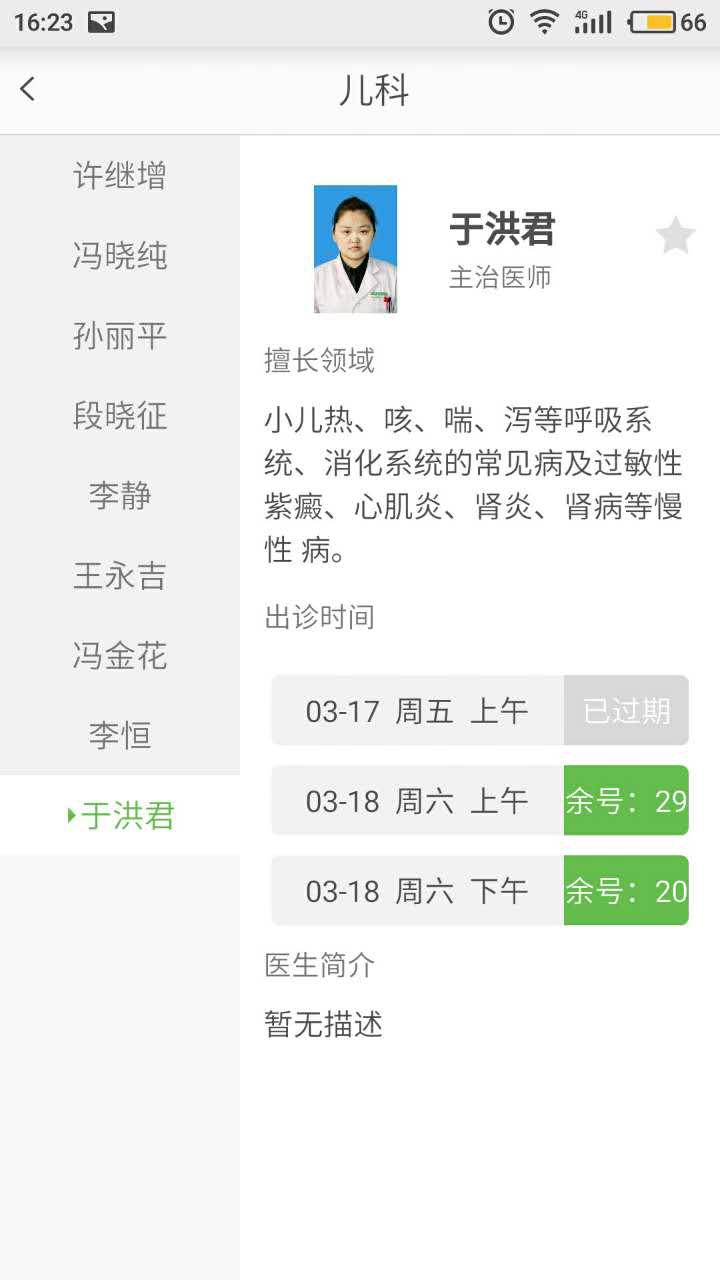Image resolution: width=720 pixels, height=1280 pixels.
Task: Select doctor 冯金花
Action: tap(119, 655)
